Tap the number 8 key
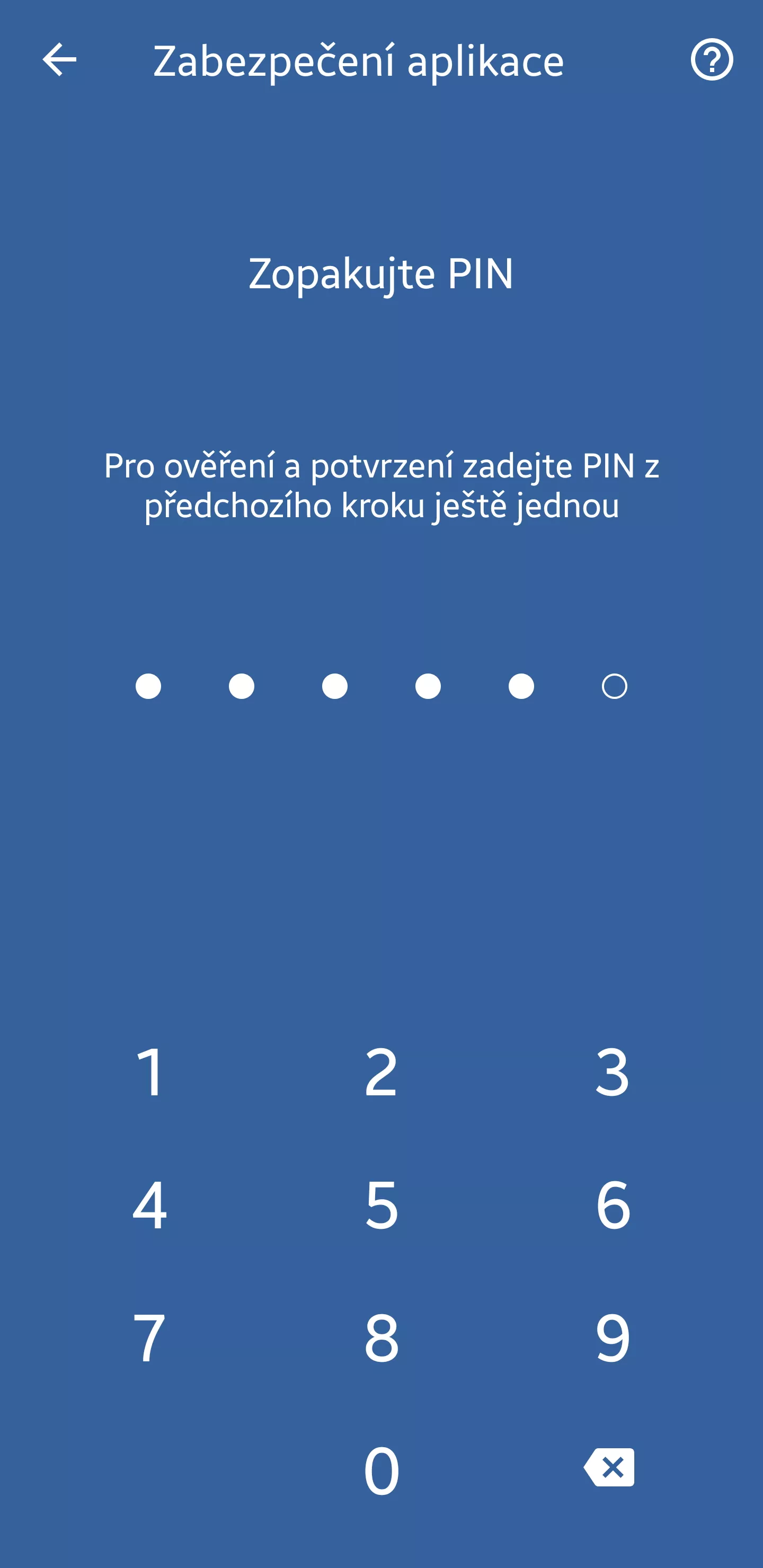Screen dimensions: 763x1568 [x=381, y=1338]
